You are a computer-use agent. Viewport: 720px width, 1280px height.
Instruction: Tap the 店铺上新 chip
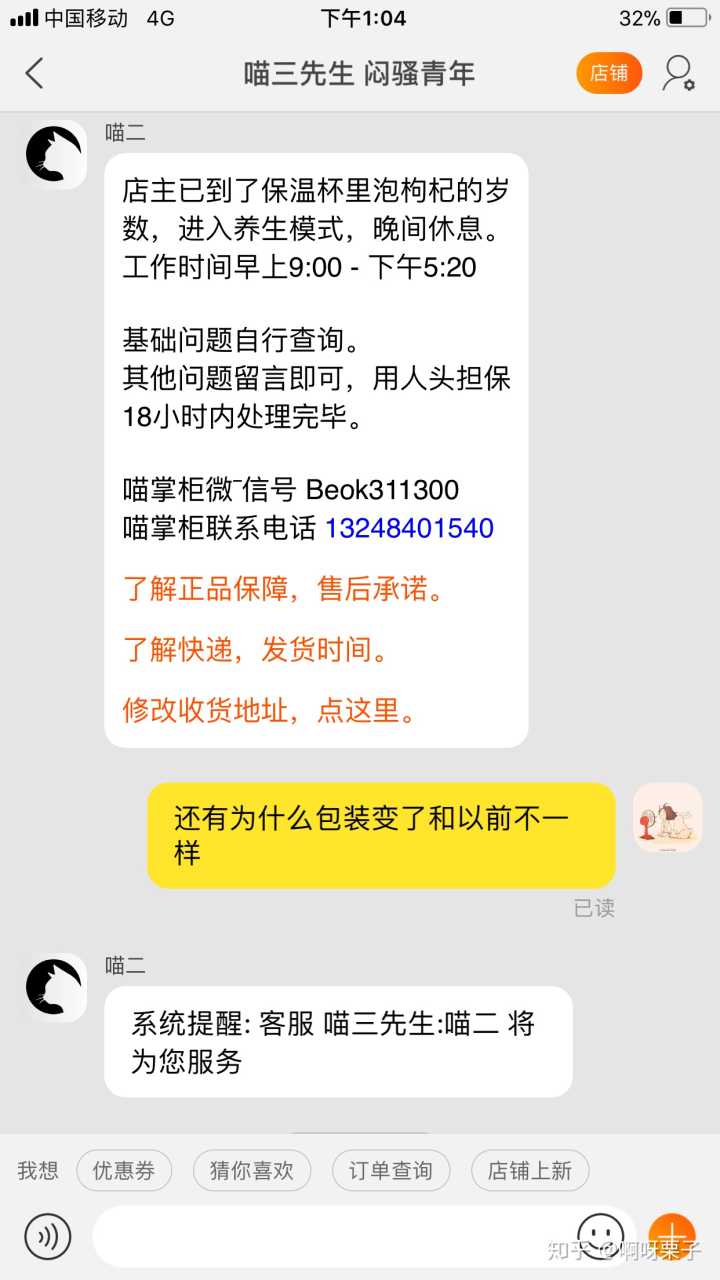click(x=529, y=1171)
